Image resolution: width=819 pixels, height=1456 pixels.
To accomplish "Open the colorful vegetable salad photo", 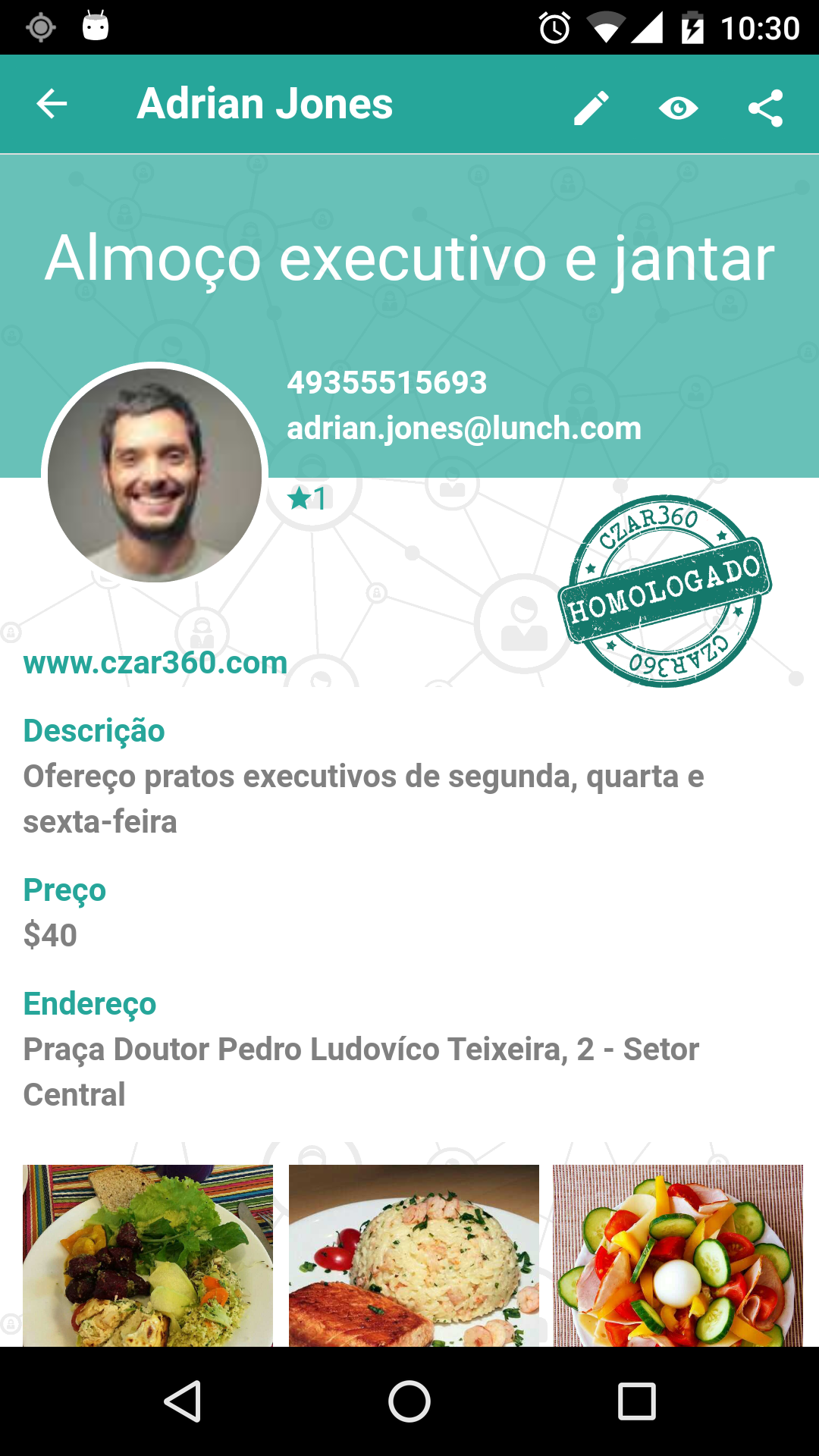I will [x=677, y=1255].
